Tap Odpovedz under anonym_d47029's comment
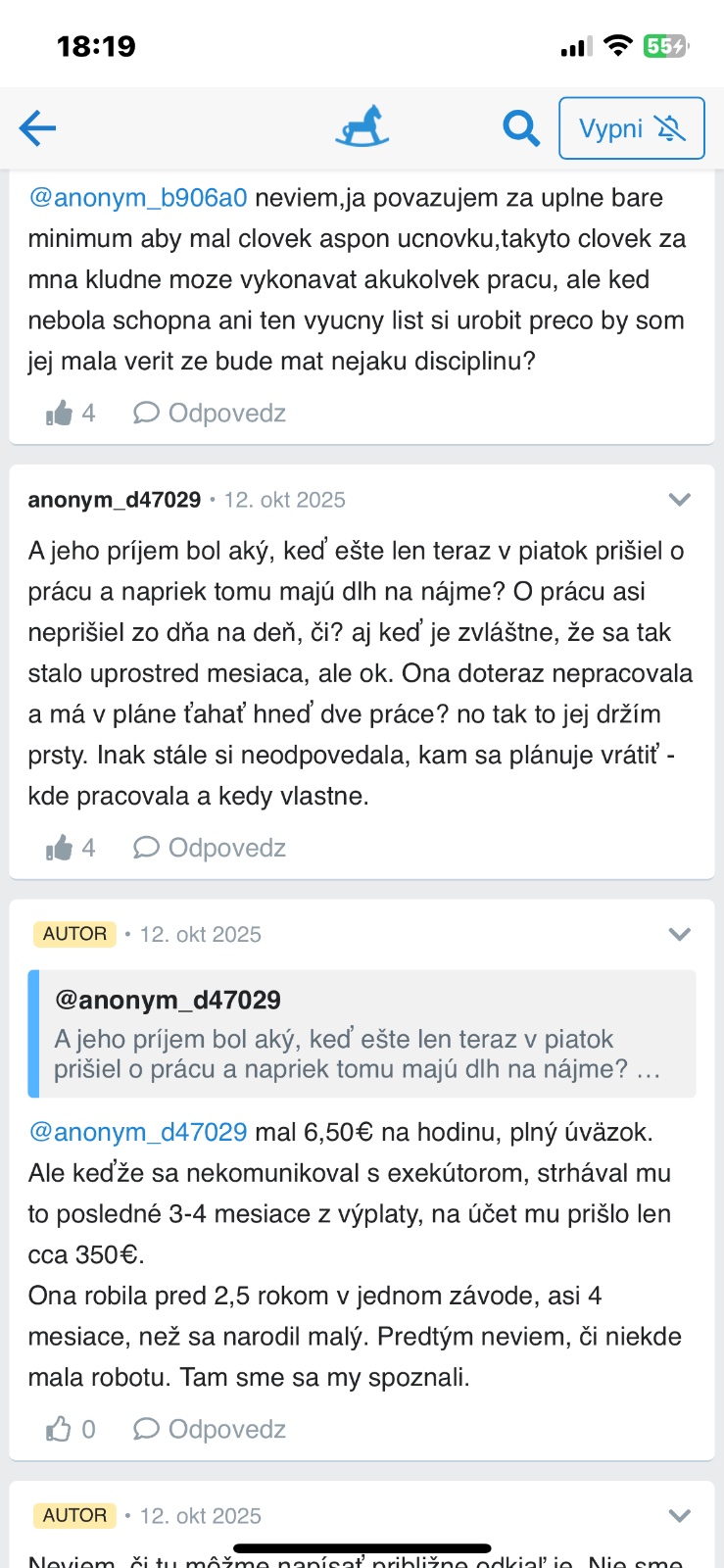724x1568 pixels. 210,848
